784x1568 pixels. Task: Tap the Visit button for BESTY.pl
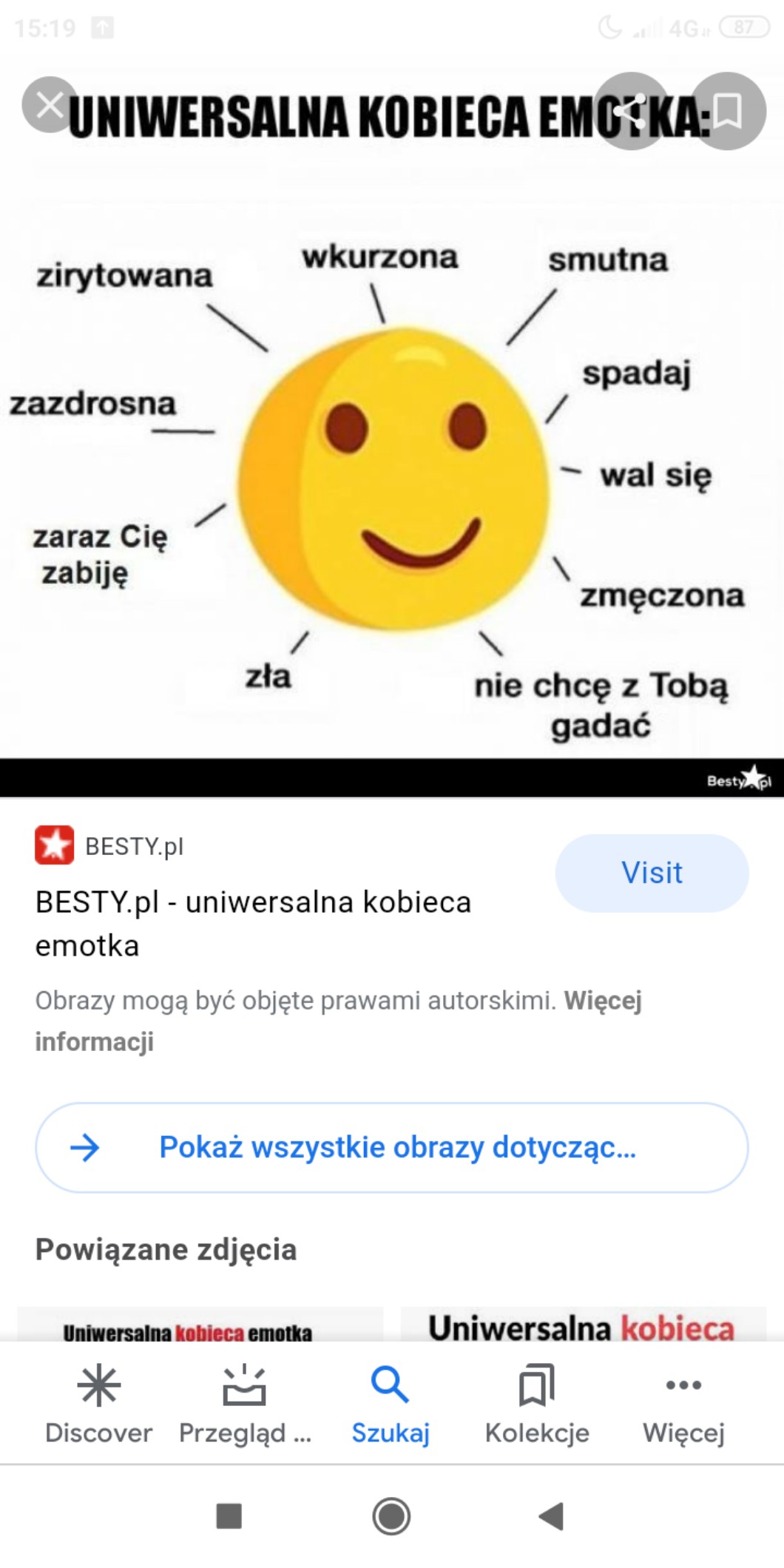click(652, 873)
